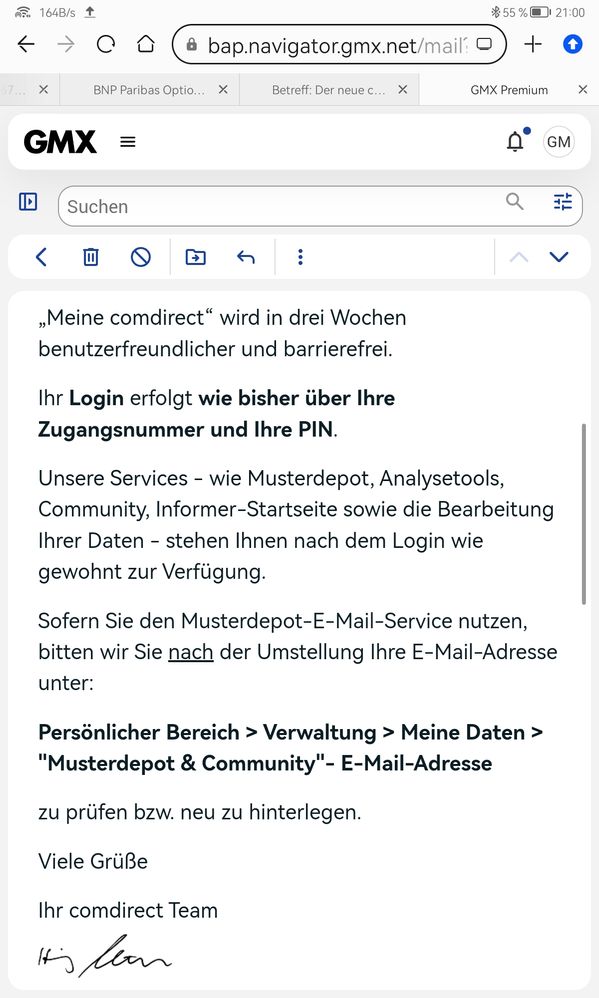599x998 pixels.
Task: Toggle the folder sidebar panel
Action: [28, 202]
